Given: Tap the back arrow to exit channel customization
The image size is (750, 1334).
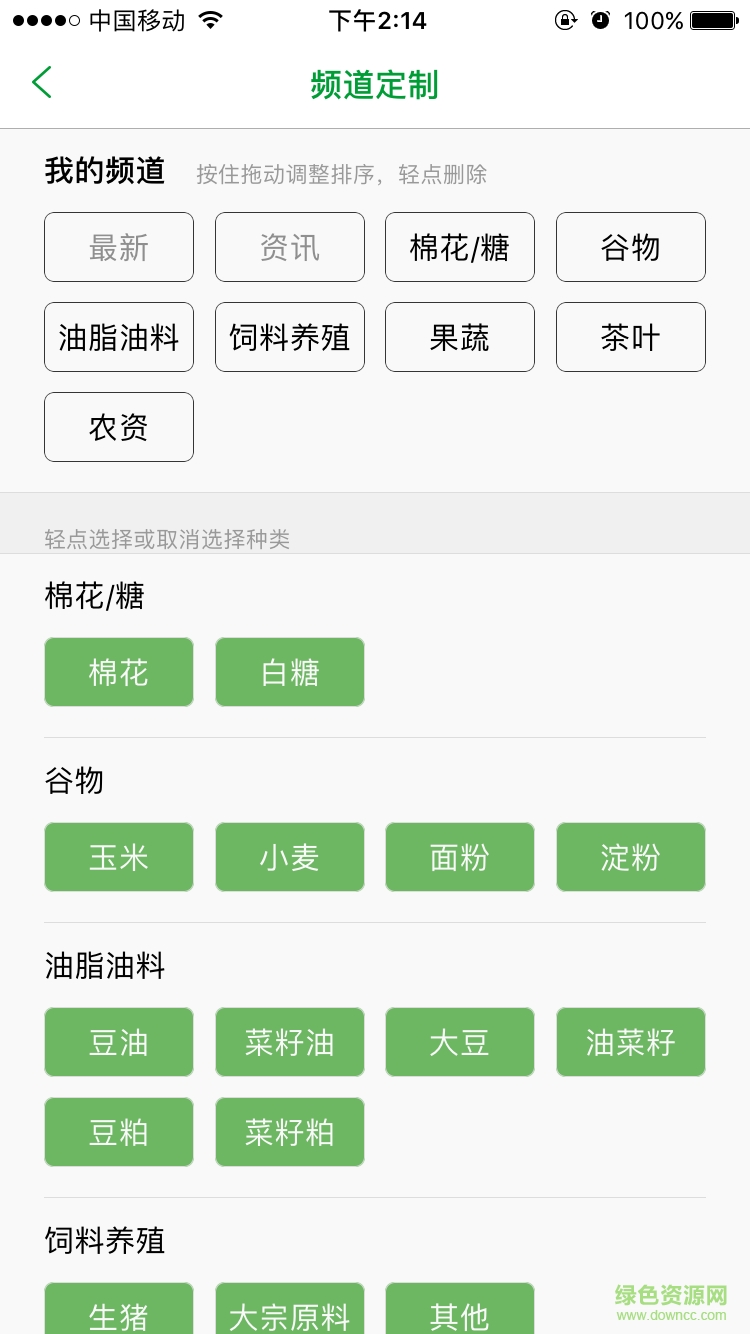Looking at the screenshot, I should pos(41,84).
